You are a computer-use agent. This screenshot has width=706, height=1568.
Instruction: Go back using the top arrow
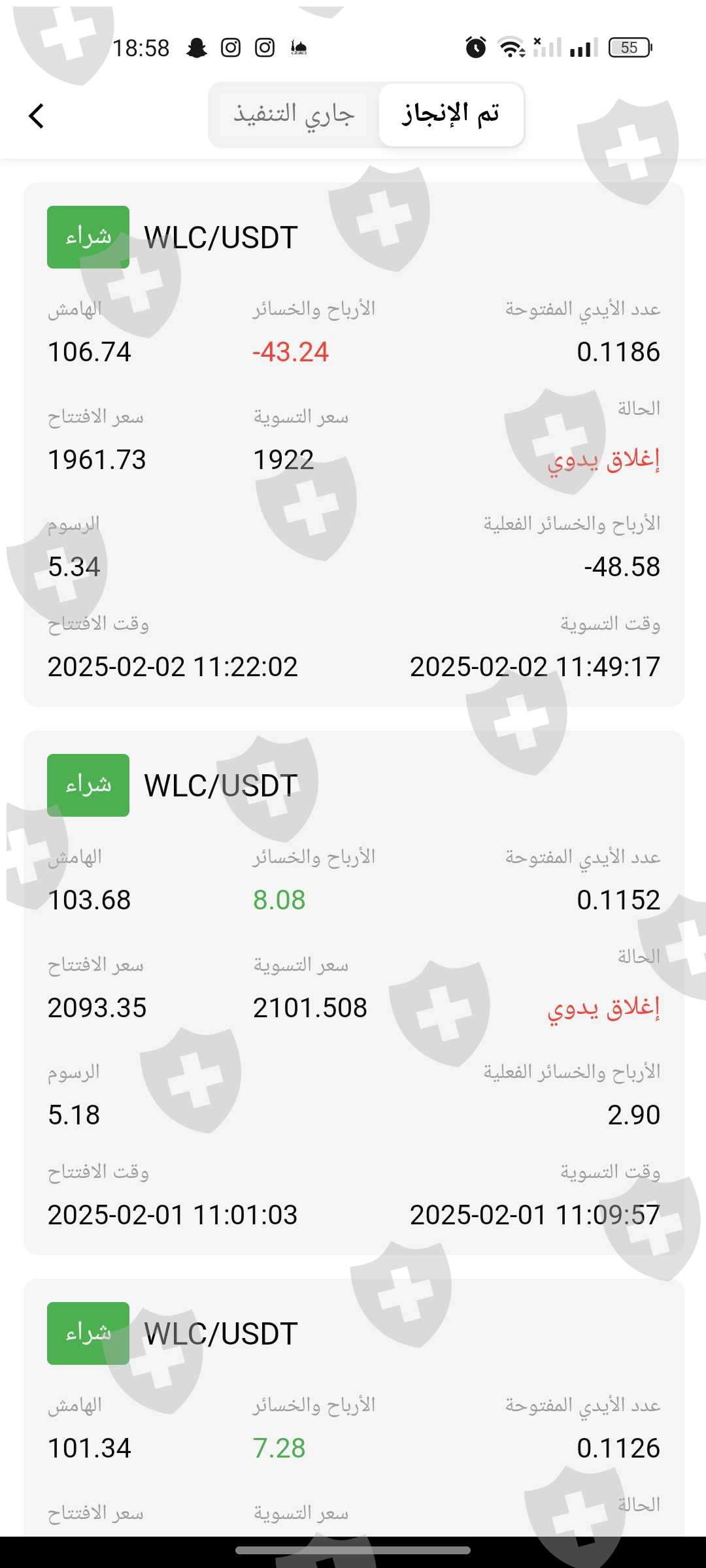[37, 116]
